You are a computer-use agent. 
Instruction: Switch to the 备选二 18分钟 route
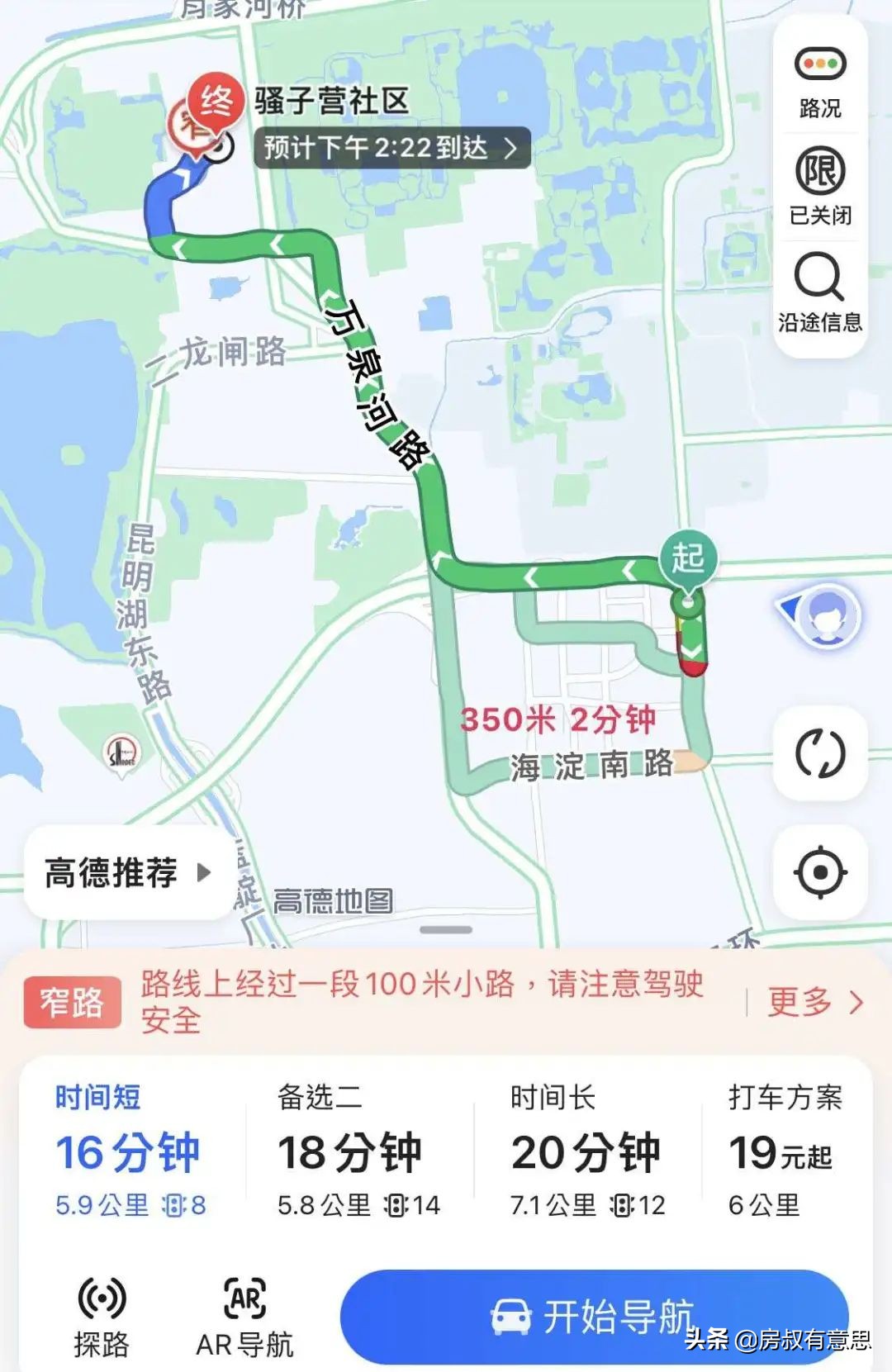[x=351, y=1148]
